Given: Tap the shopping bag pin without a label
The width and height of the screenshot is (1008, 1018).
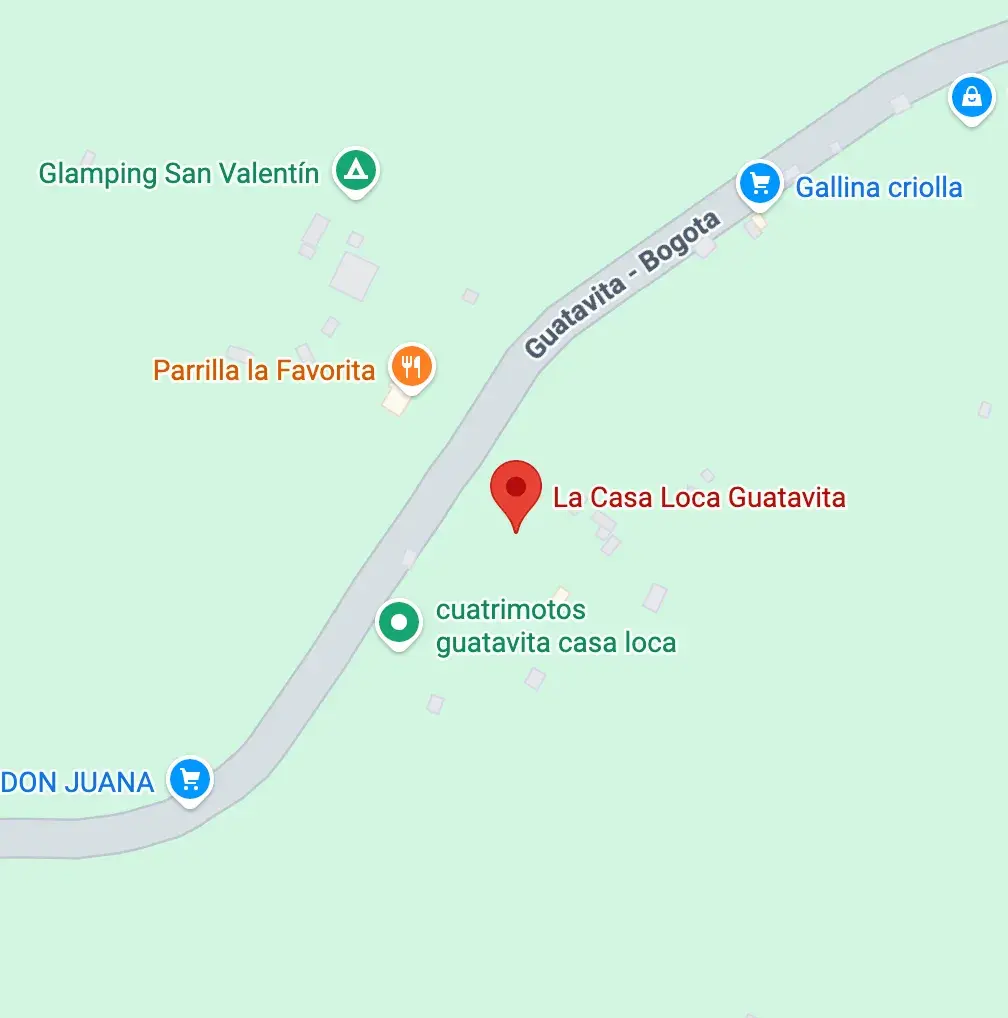Looking at the screenshot, I should click(970, 97).
